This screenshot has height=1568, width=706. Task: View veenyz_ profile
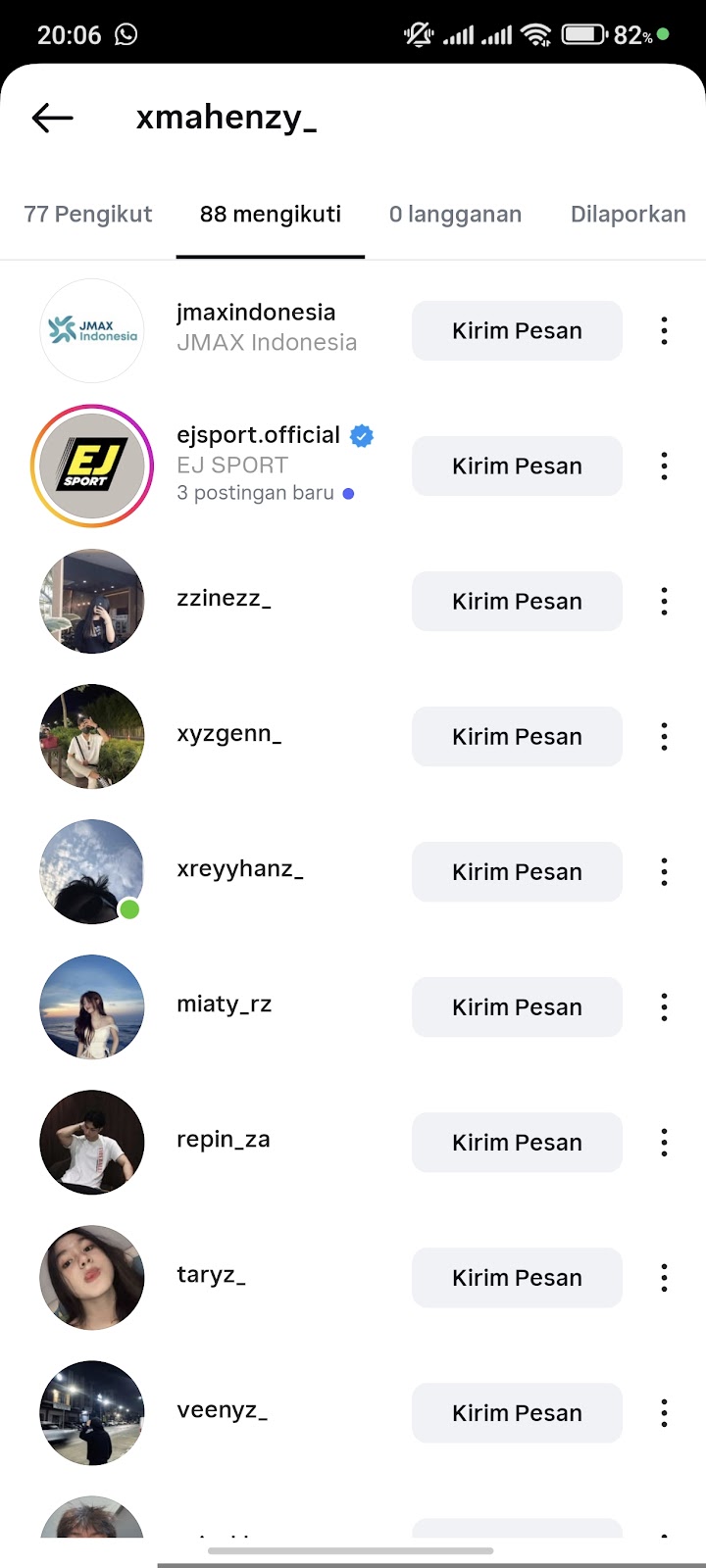(x=222, y=1410)
